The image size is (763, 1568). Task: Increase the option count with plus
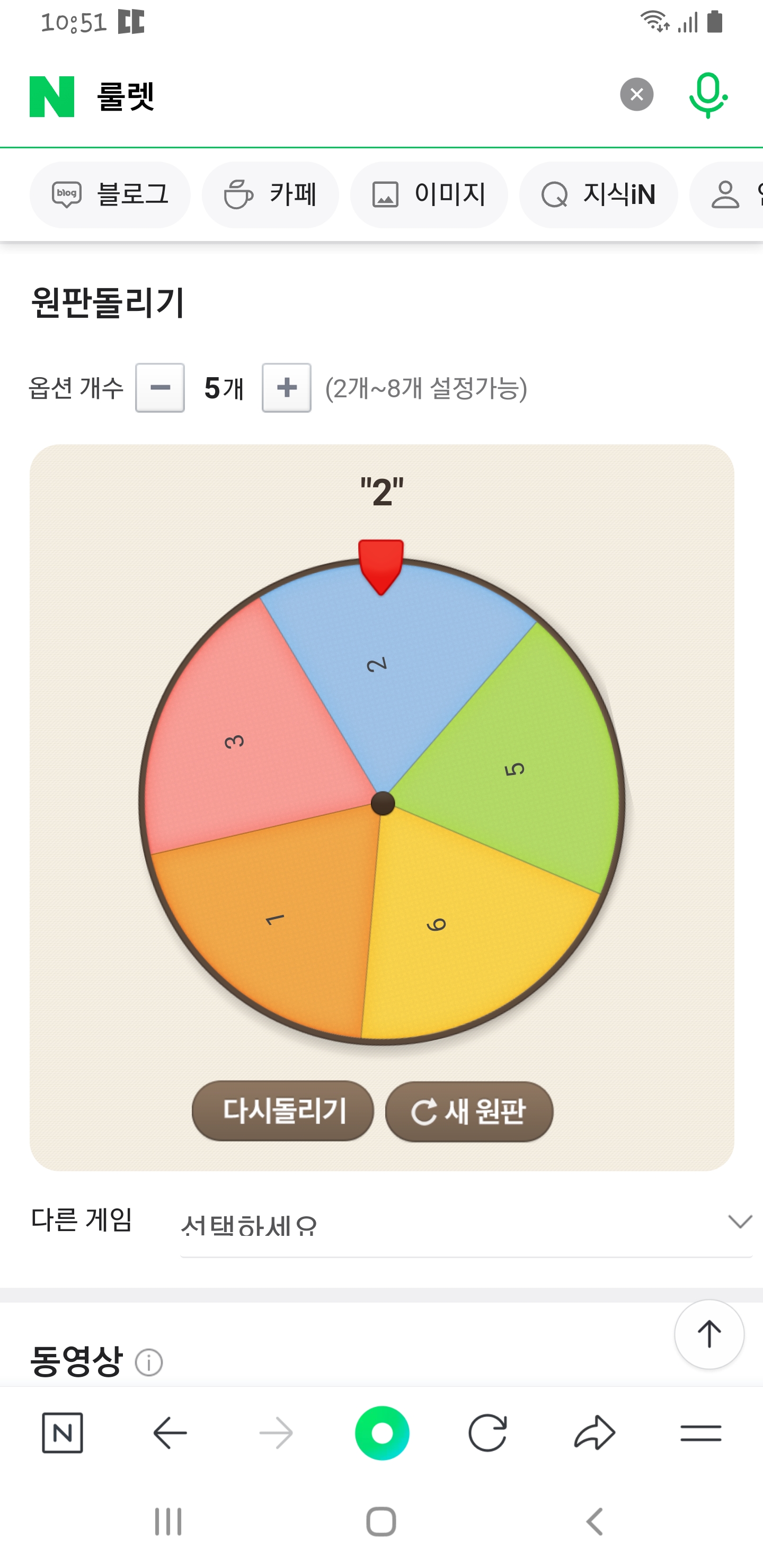pos(287,388)
